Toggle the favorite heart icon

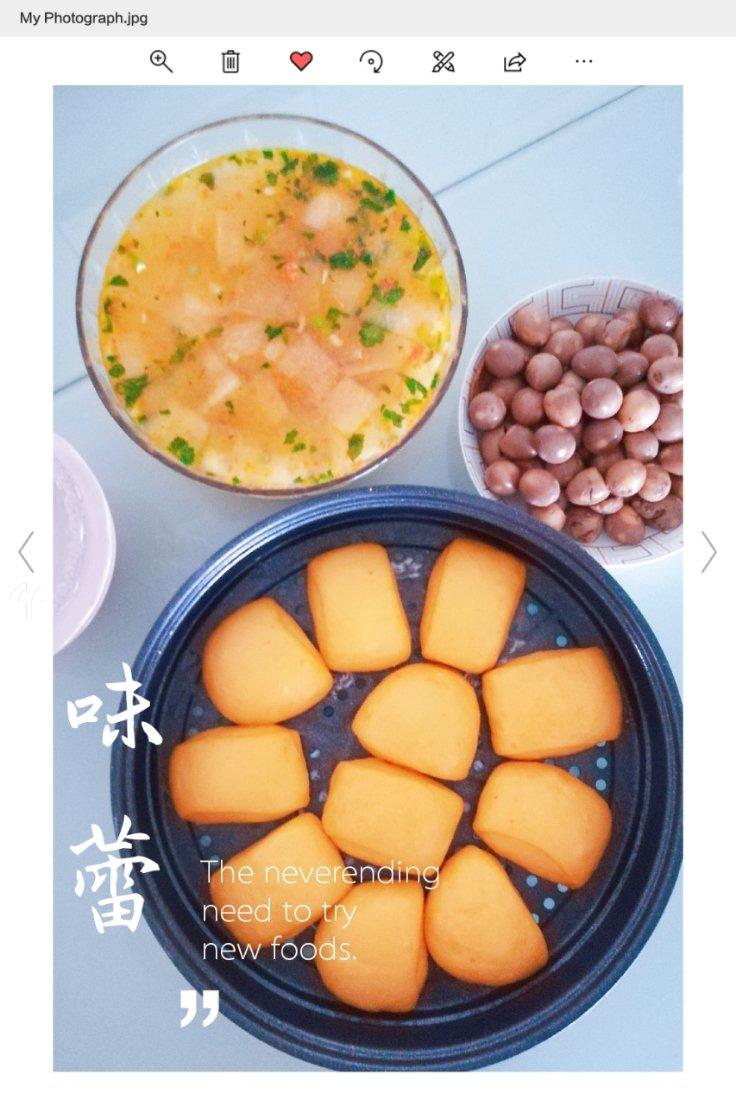301,61
